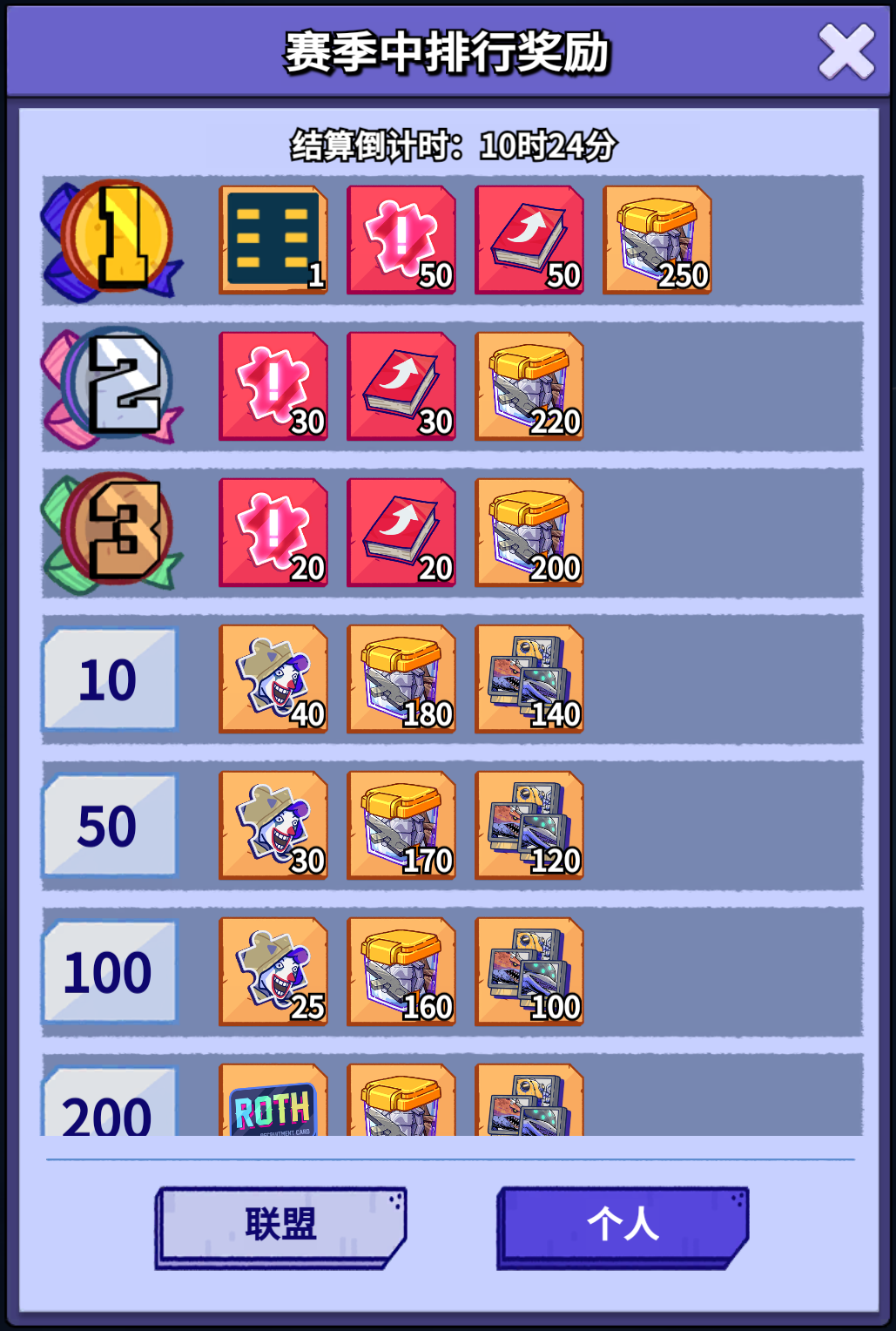The width and height of the screenshot is (896, 1331).
Task: Open the rank 10 card pack 140
Action: (529, 679)
